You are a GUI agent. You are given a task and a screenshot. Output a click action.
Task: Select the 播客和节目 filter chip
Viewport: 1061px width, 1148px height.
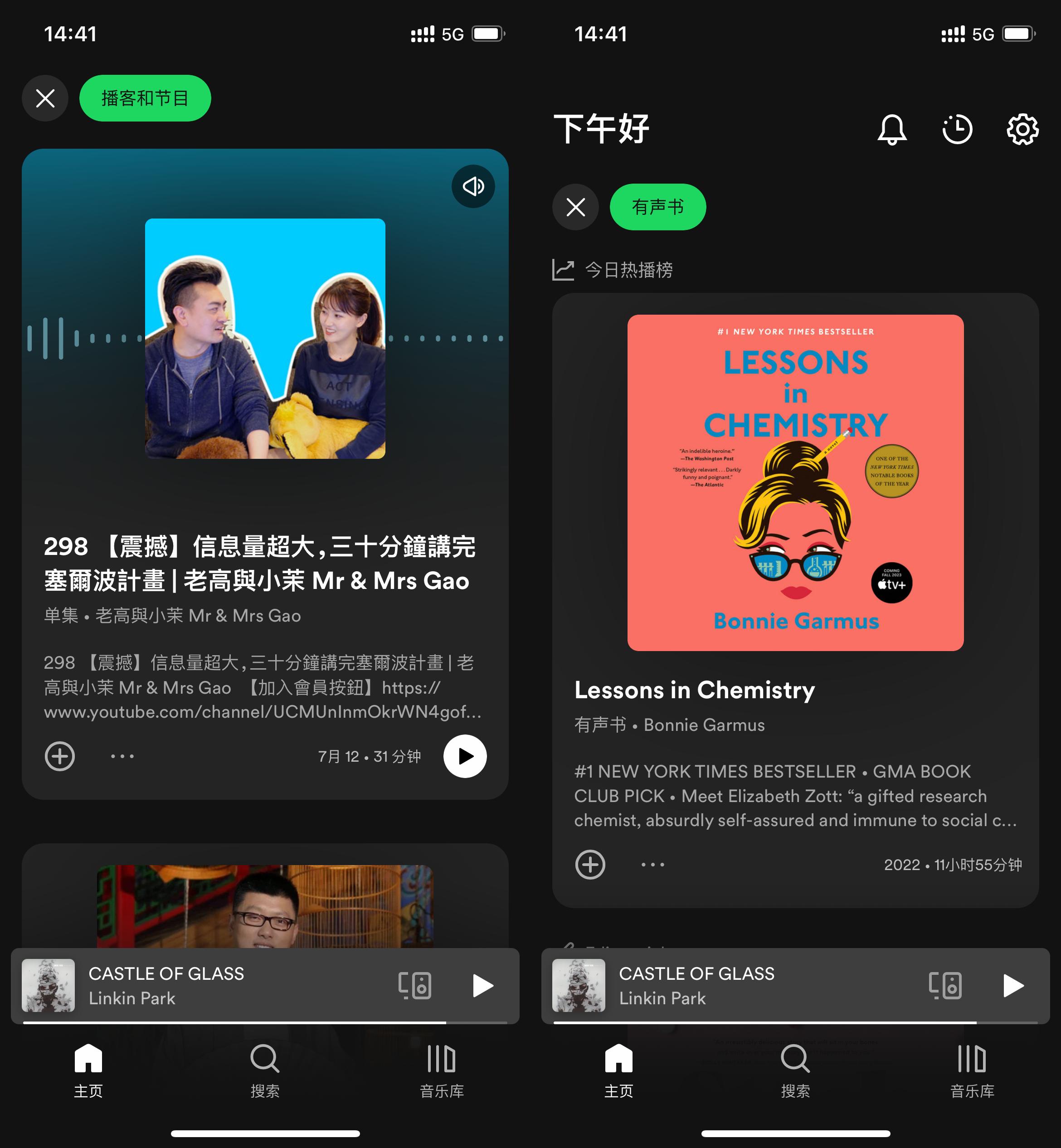click(145, 98)
